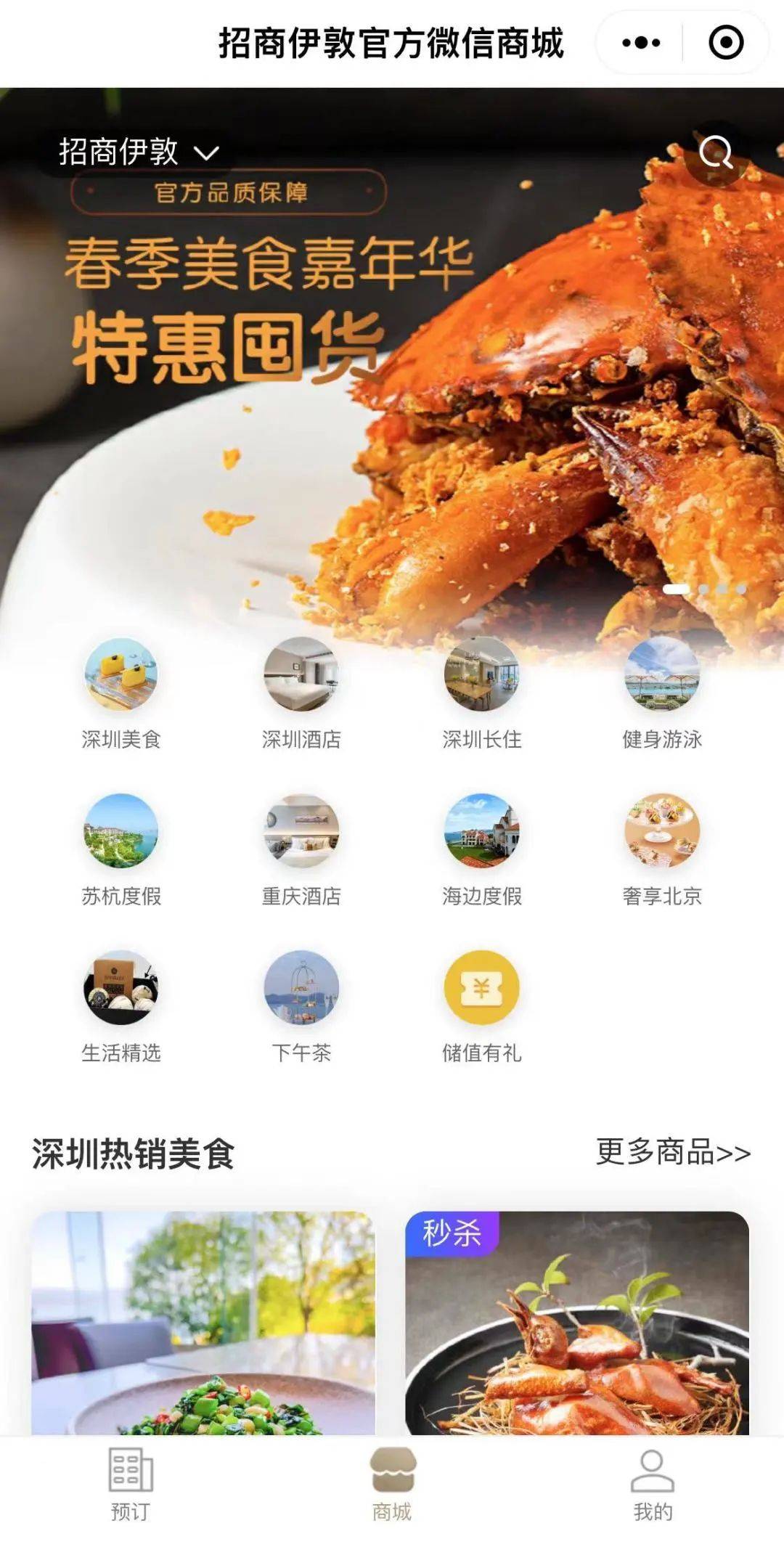Open the 下午茶 category
The height and width of the screenshot is (1547, 784).
(301, 1006)
